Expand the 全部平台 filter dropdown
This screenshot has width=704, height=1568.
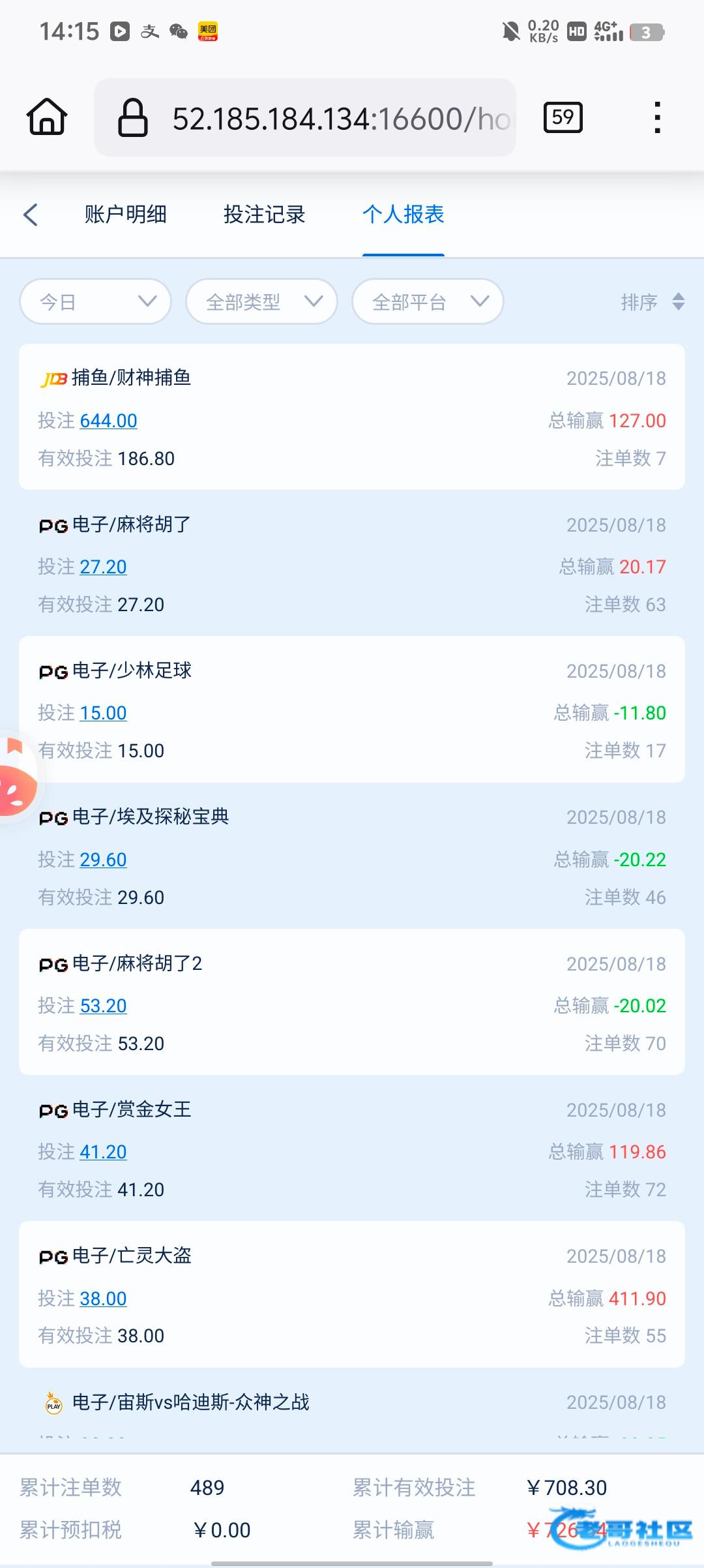coord(428,301)
